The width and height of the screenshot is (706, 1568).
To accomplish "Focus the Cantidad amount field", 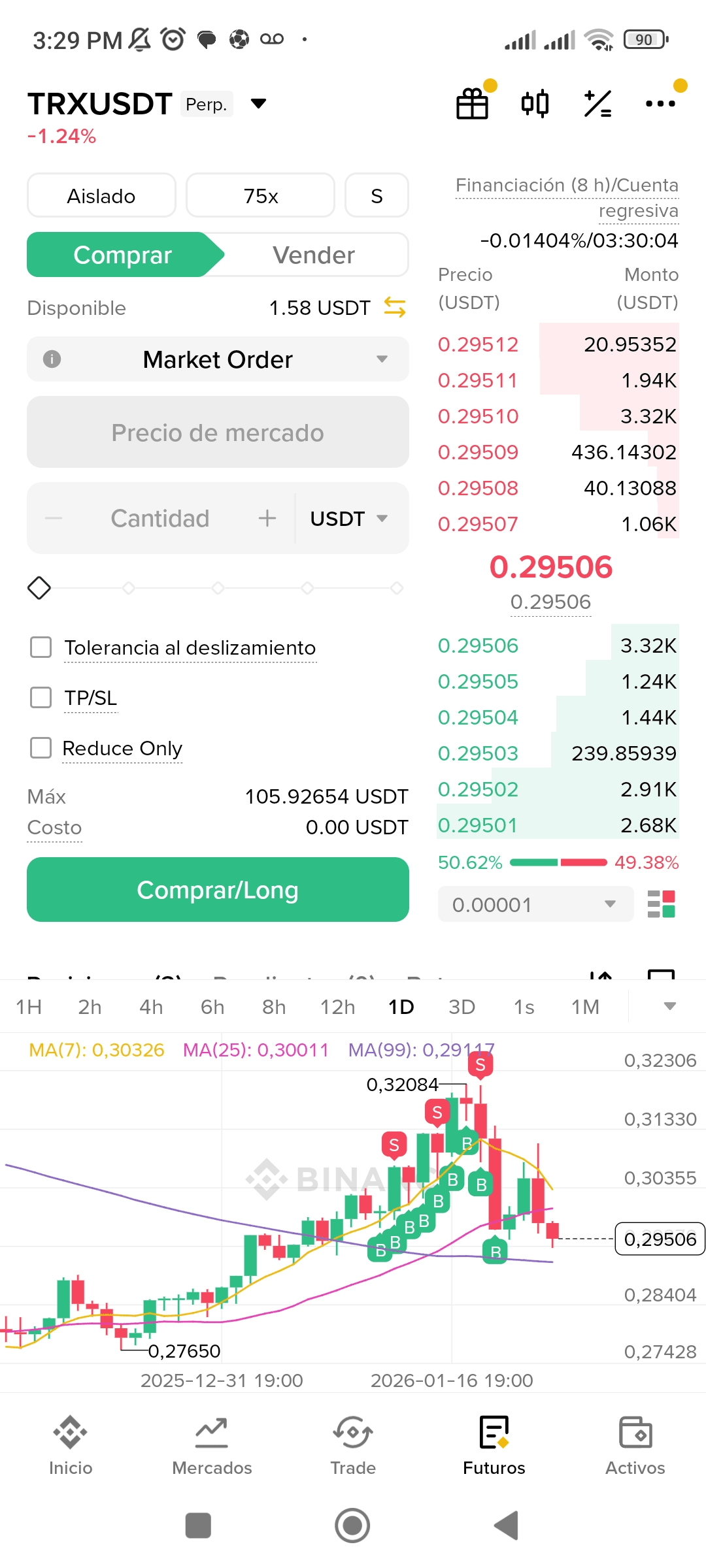I will click(x=160, y=518).
